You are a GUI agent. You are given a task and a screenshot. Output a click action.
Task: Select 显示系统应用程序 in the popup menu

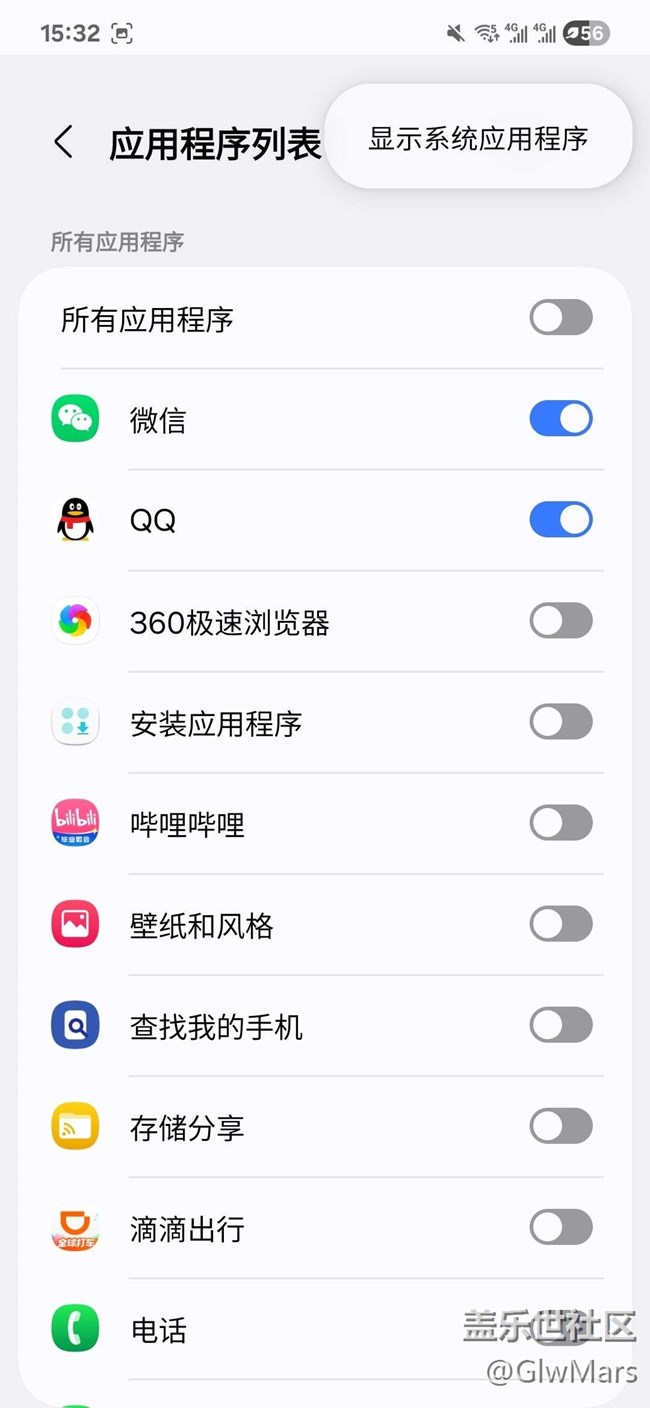(478, 138)
